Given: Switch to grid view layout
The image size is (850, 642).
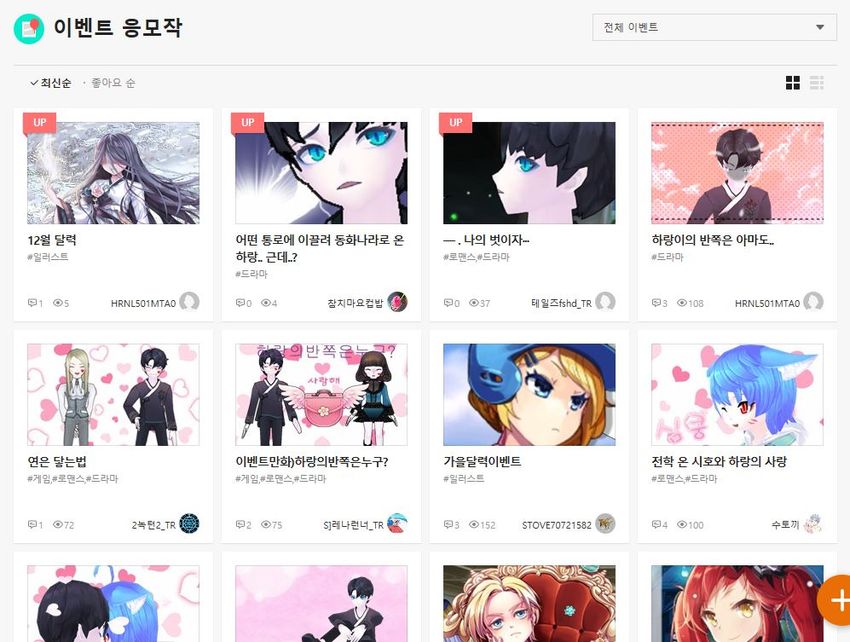Looking at the screenshot, I should tap(793, 83).
